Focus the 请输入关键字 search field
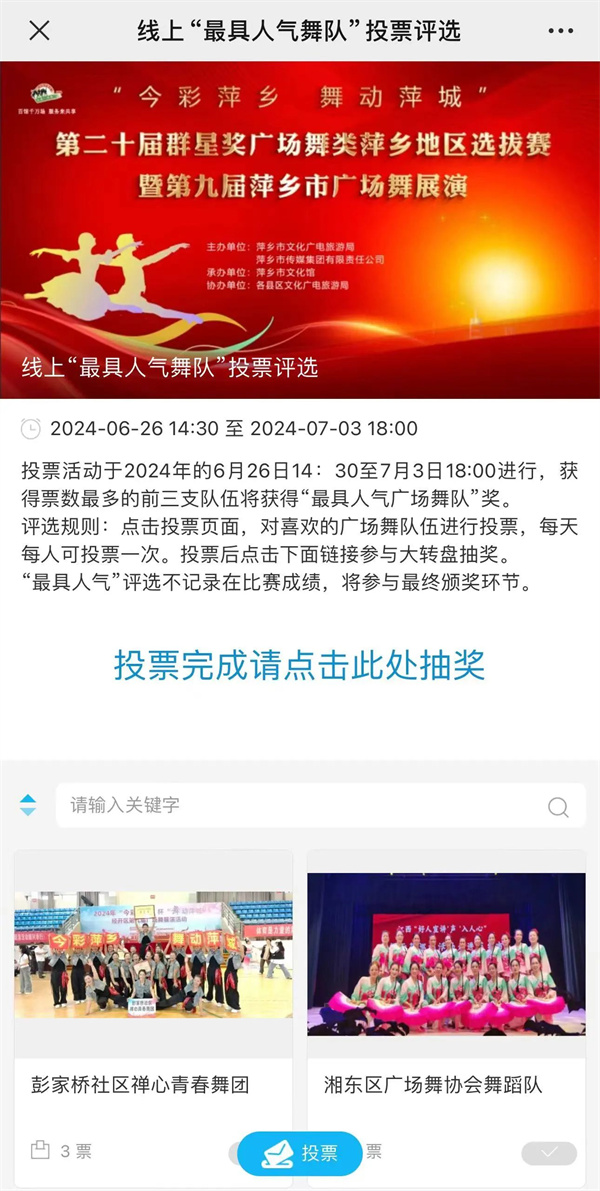The width and height of the screenshot is (600, 1191). [x=300, y=805]
